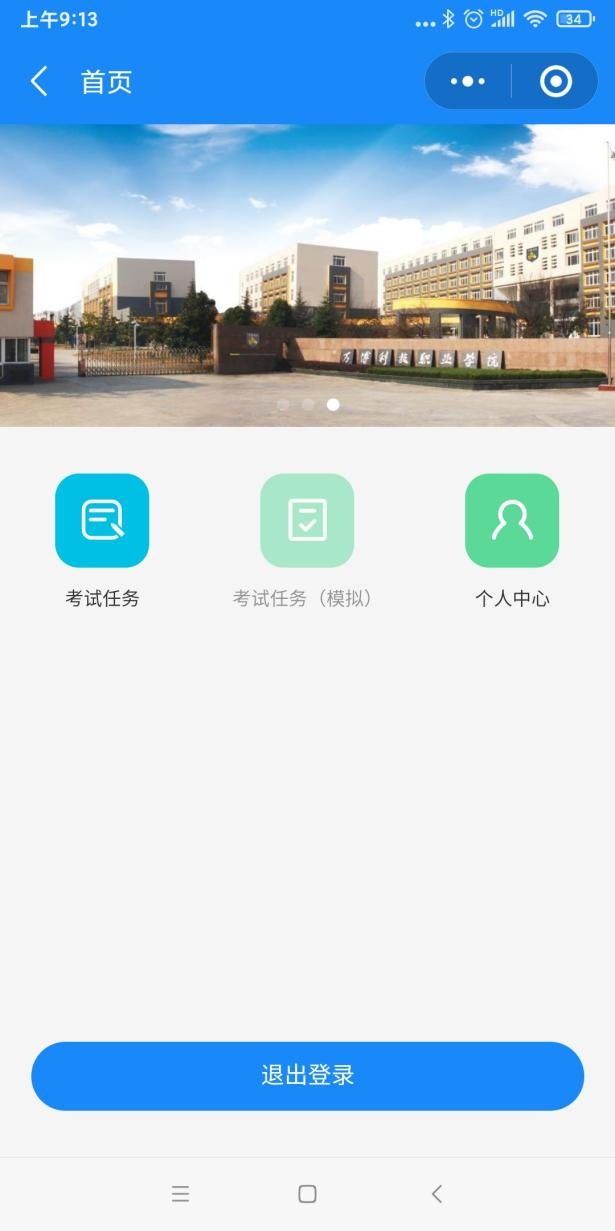The image size is (615, 1231).
Task: Go back using the top-left arrow
Action: (39, 82)
